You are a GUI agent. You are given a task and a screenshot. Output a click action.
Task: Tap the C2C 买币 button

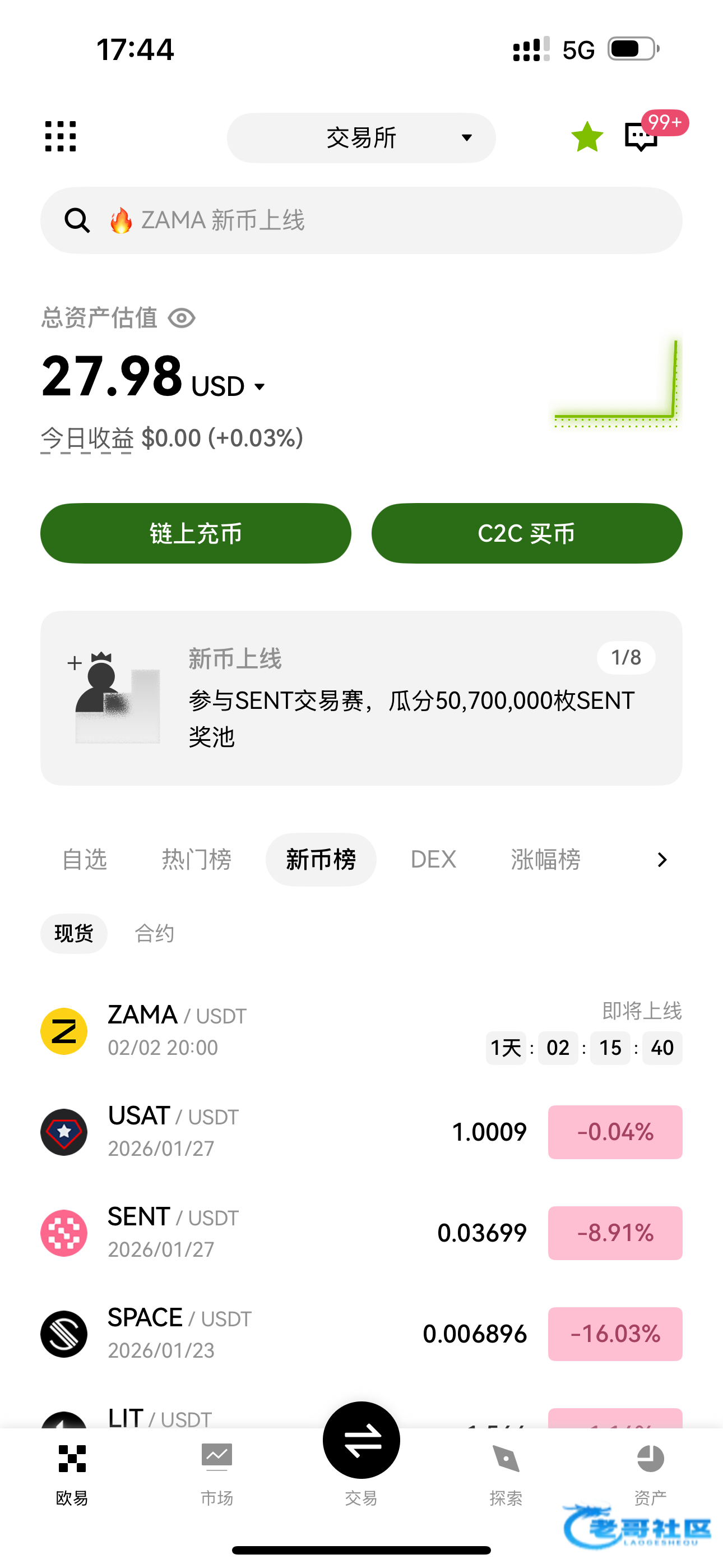pyautogui.click(x=526, y=533)
